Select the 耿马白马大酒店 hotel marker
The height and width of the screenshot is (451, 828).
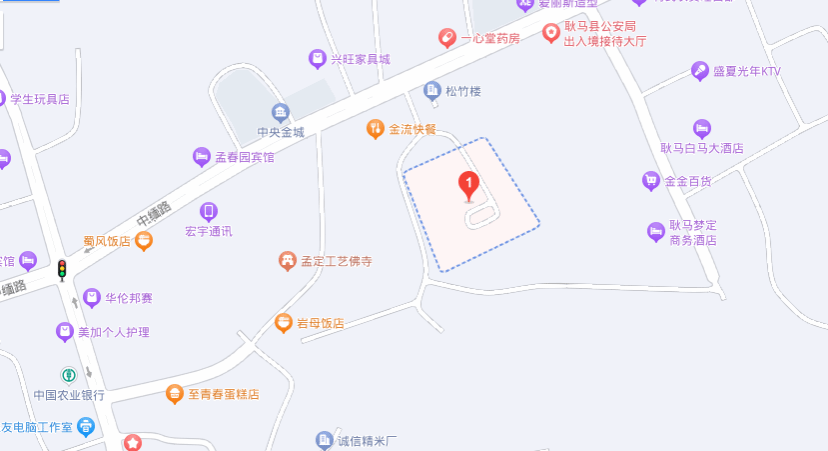click(702, 128)
